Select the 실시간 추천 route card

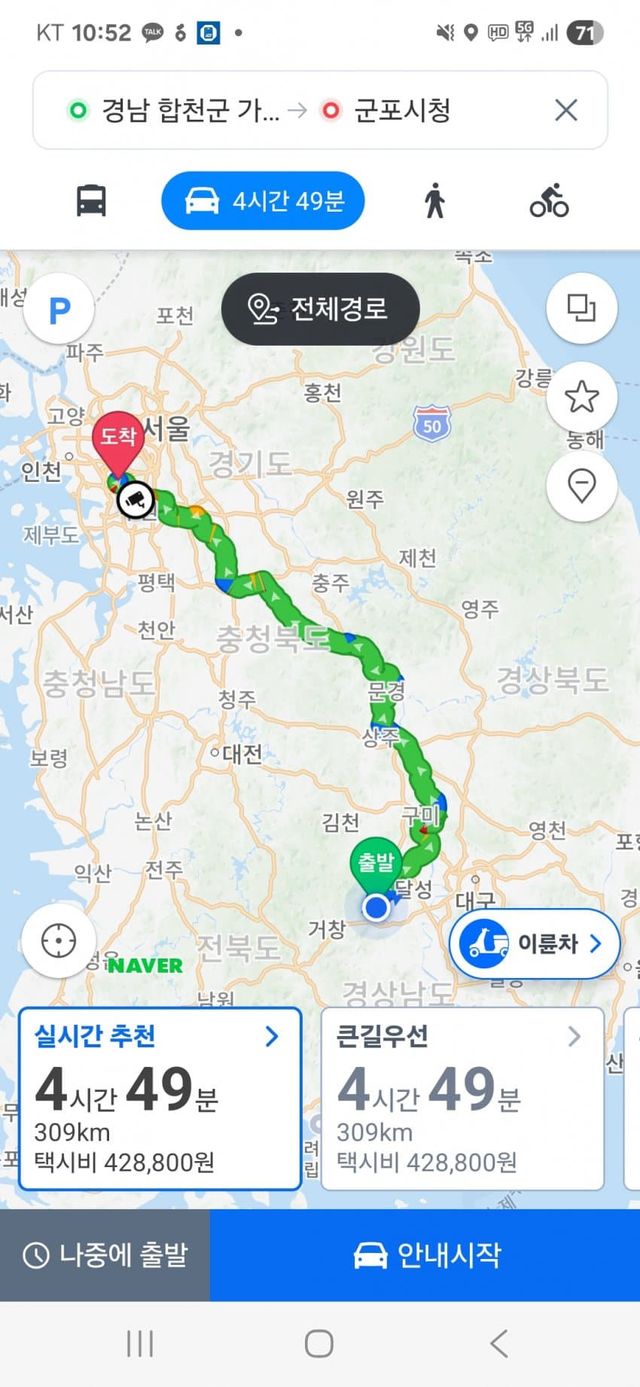[x=160, y=1098]
